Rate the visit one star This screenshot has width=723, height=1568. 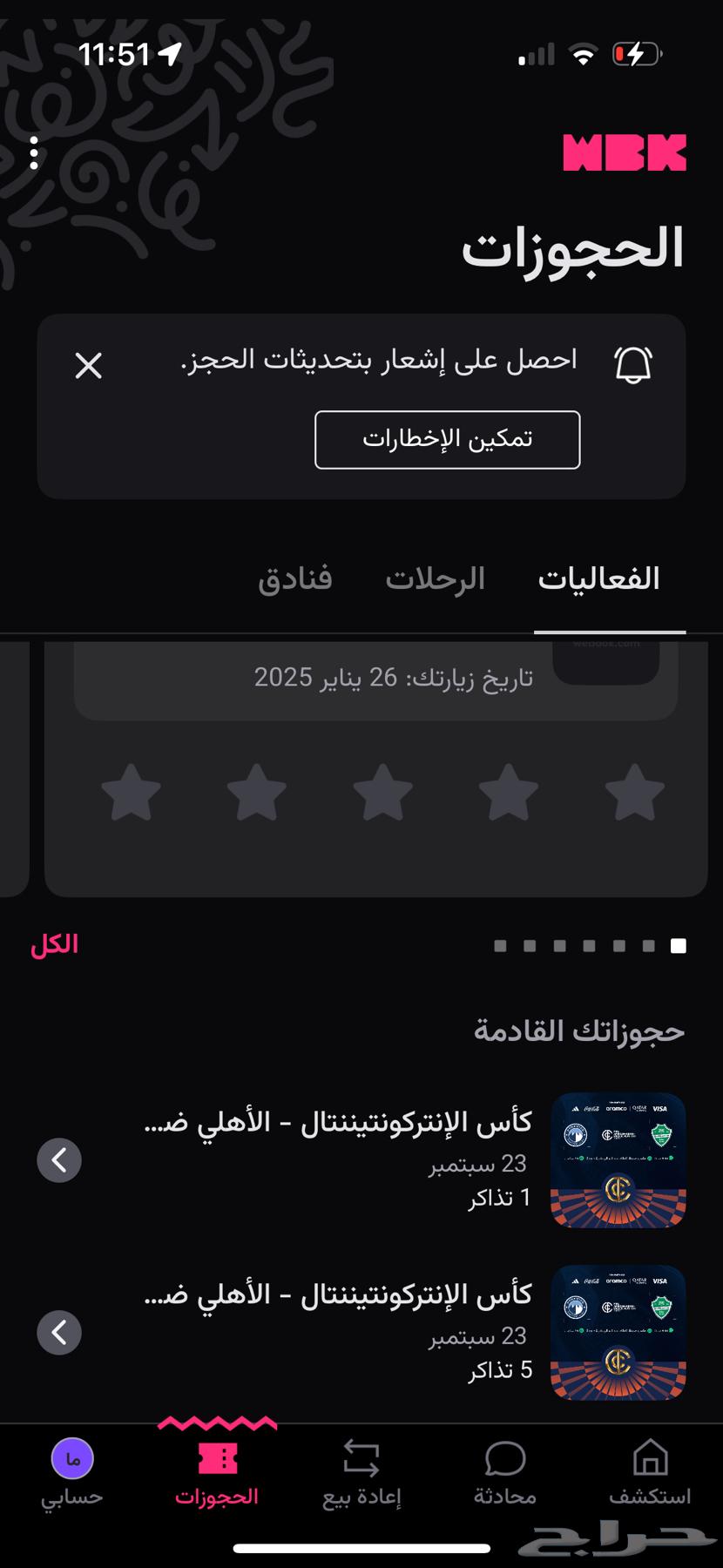(634, 793)
